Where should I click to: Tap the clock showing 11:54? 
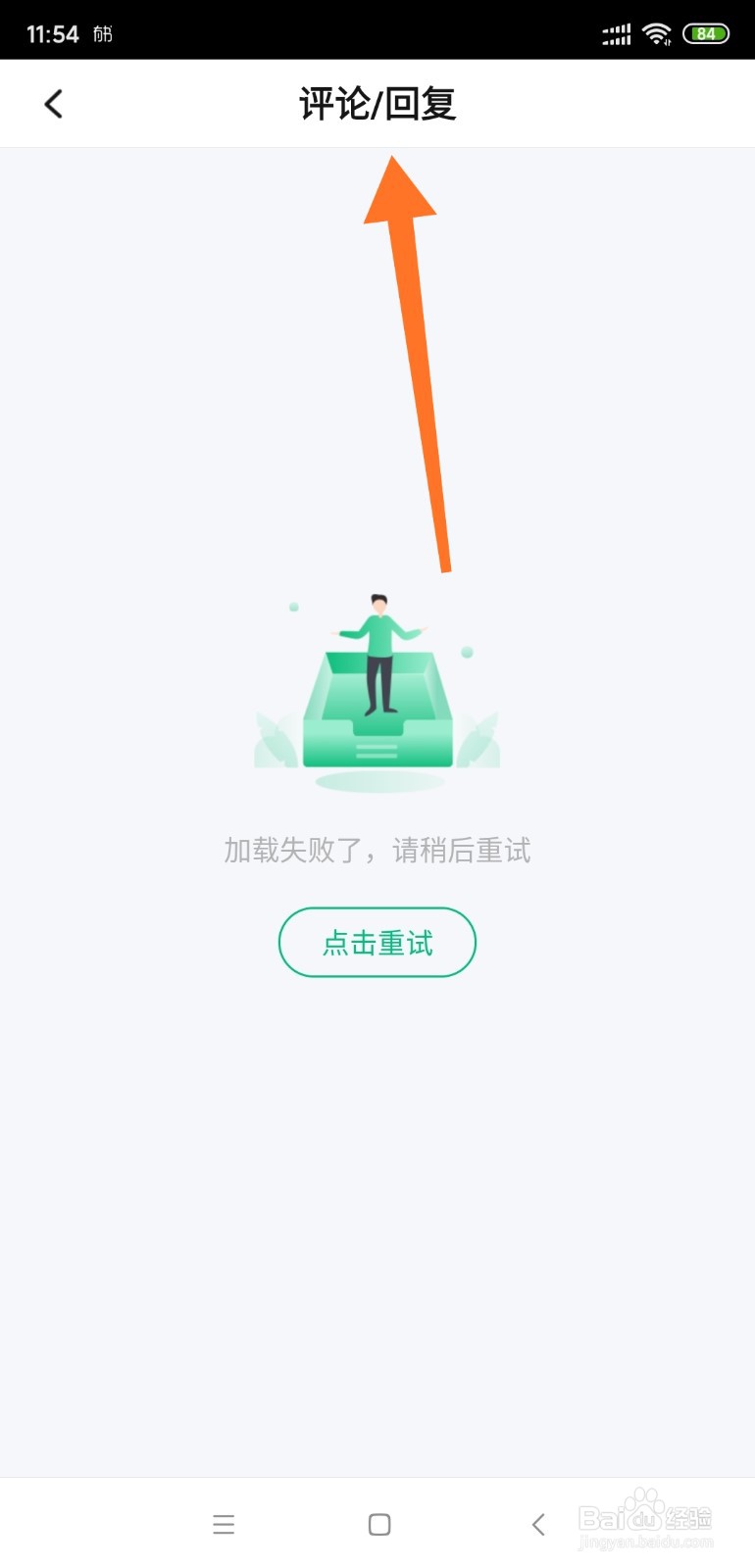click(53, 32)
